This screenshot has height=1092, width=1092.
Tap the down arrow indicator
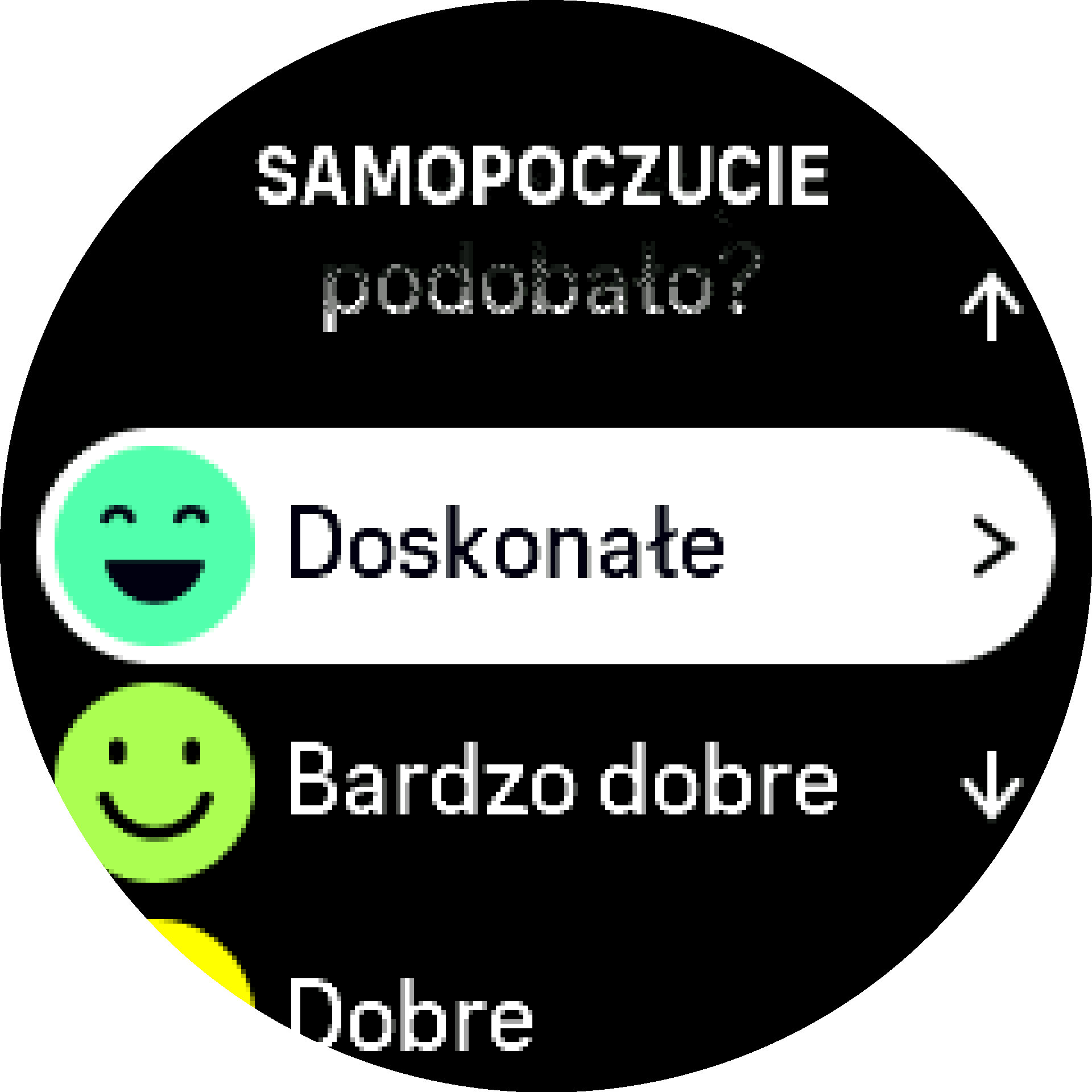[x=991, y=785]
